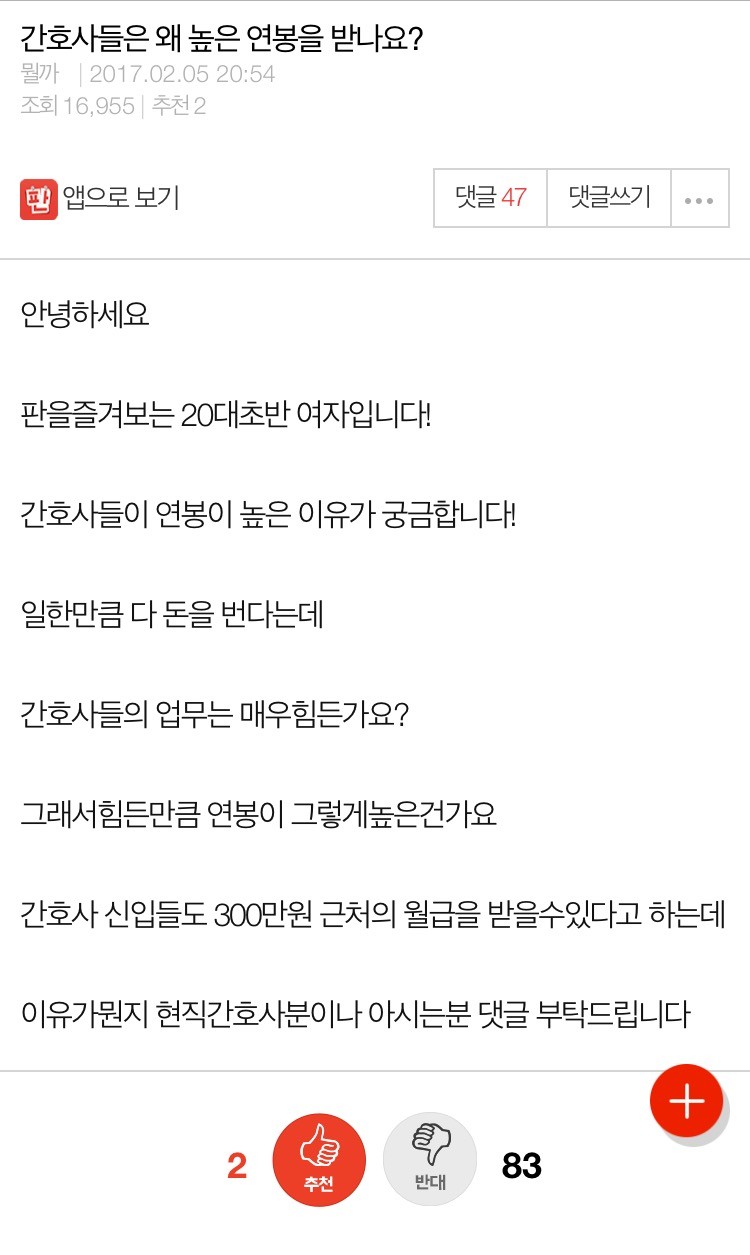750x1255 pixels.
Task: Open the three-dot more options menu
Action: coord(699,198)
